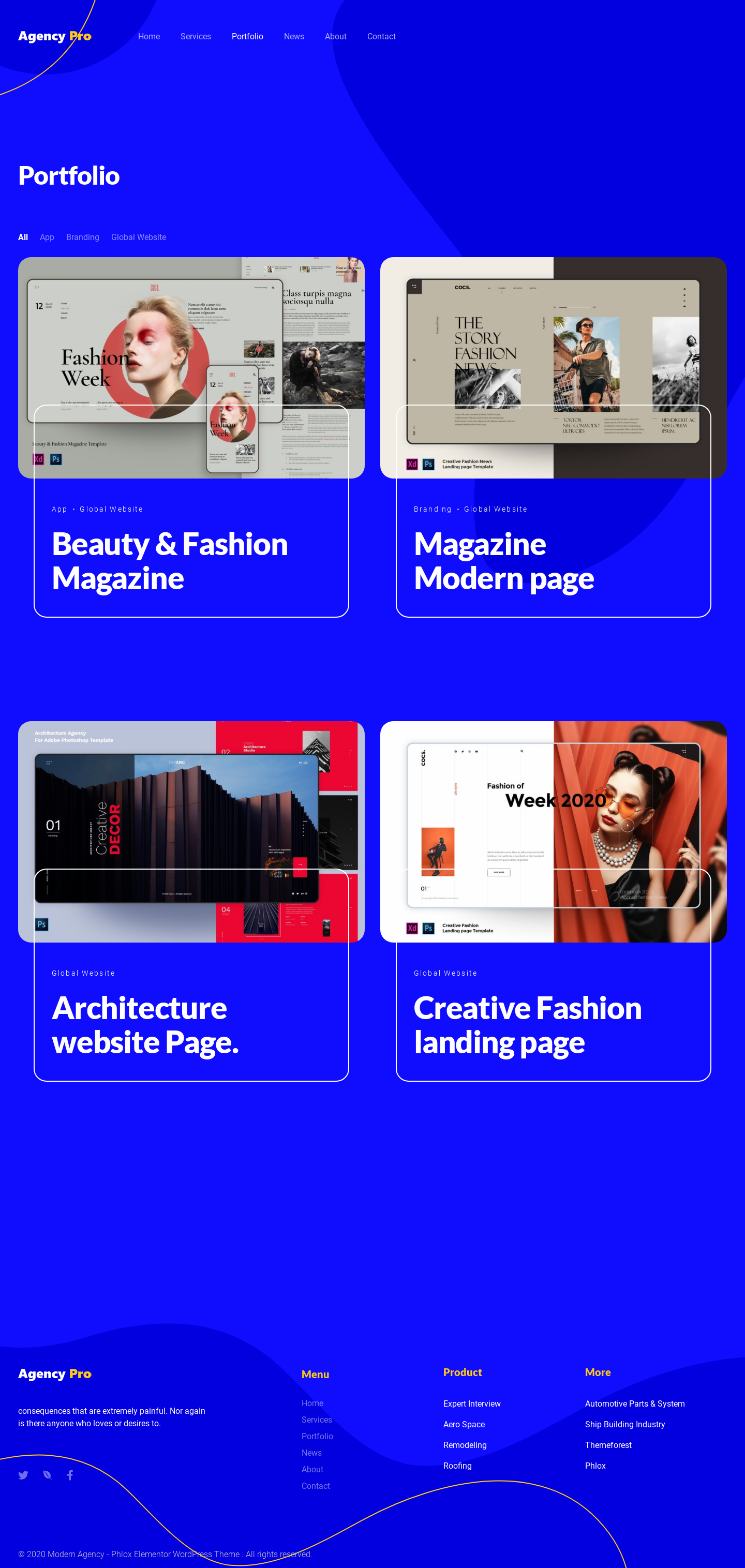
Task: Filter portfolio by Branding
Action: tap(82, 237)
